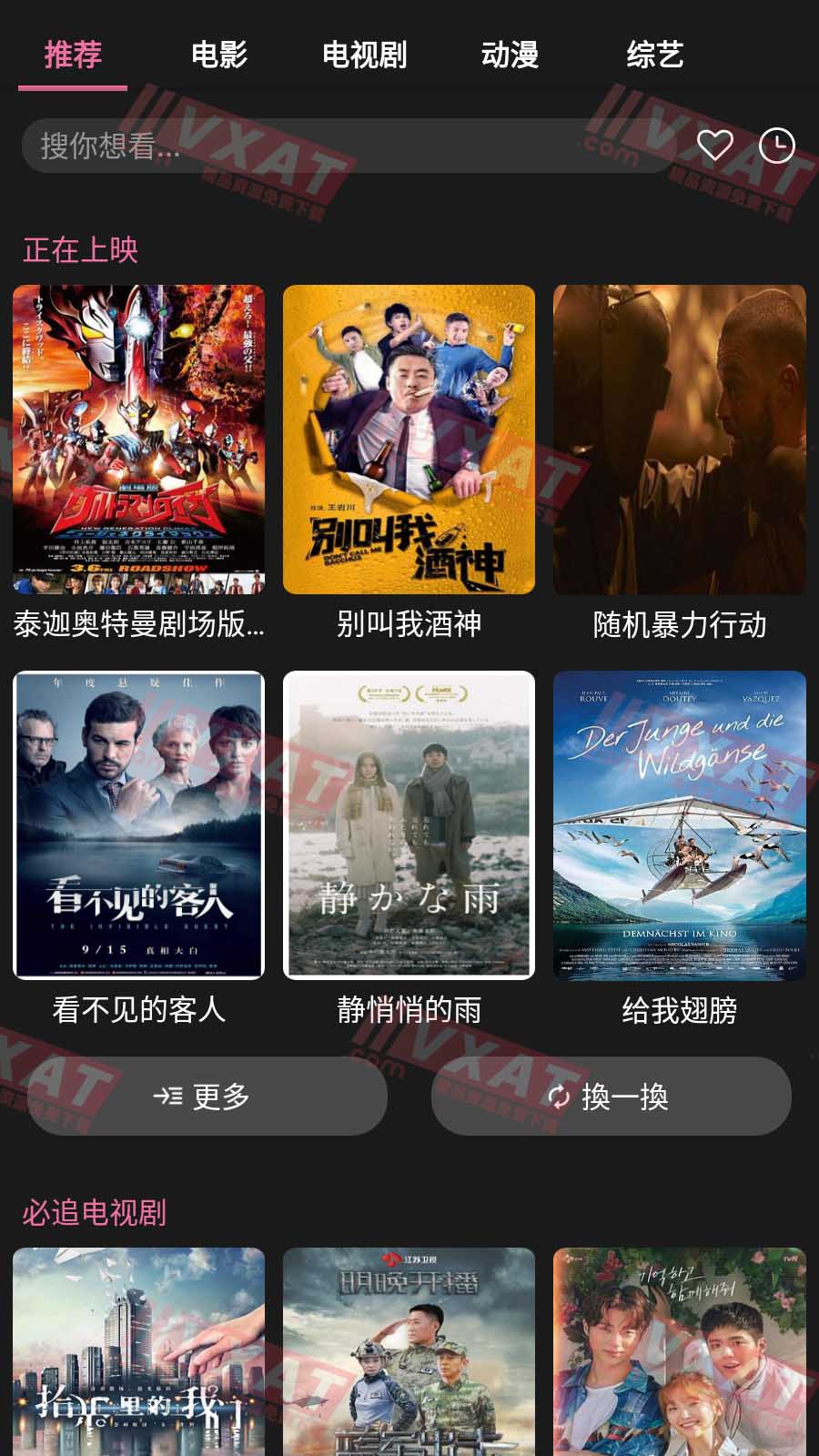Image resolution: width=819 pixels, height=1456 pixels.
Task: Switch to the 电影 tab
Action: 219,55
